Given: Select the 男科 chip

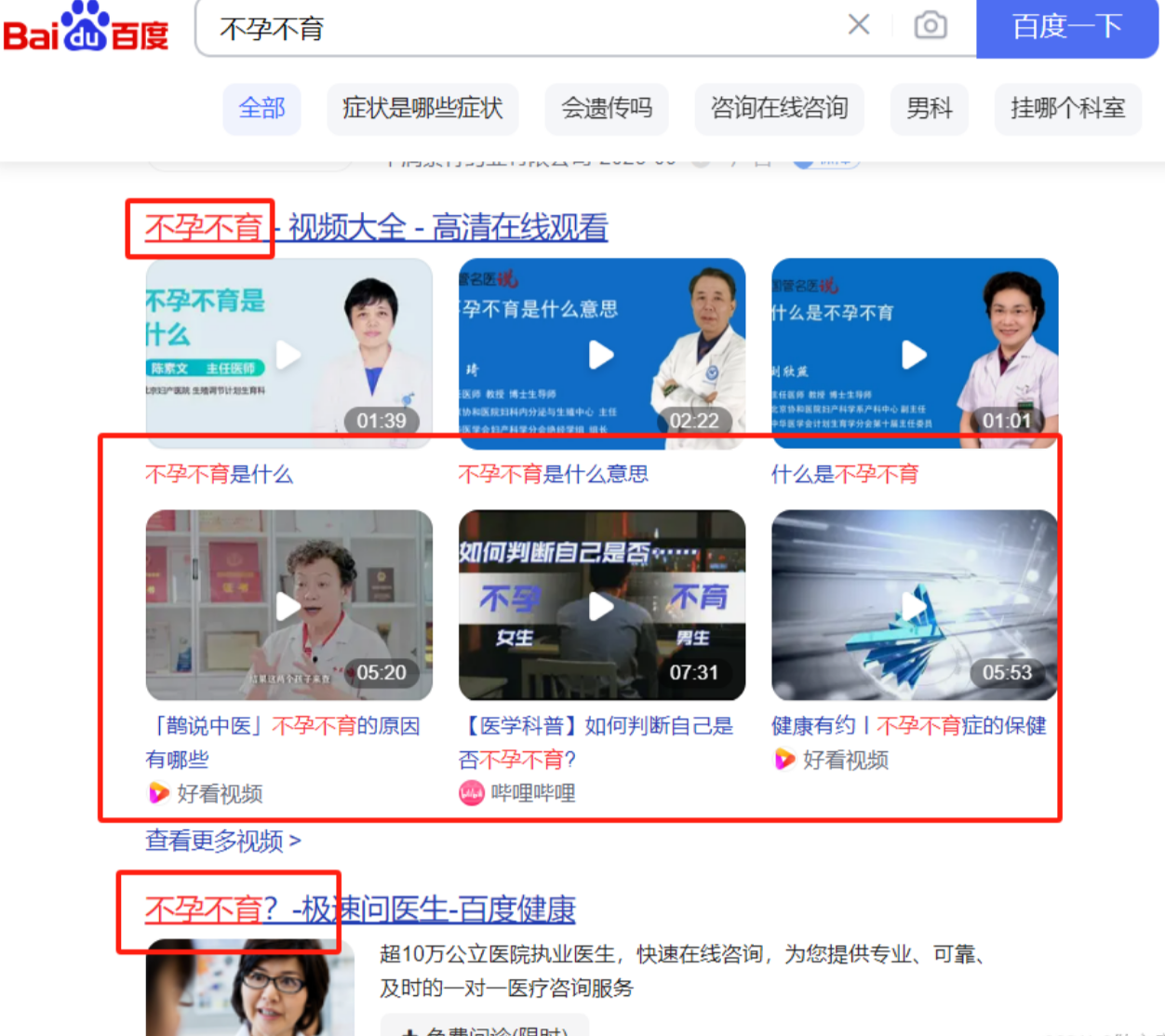Looking at the screenshot, I should tap(929, 109).
